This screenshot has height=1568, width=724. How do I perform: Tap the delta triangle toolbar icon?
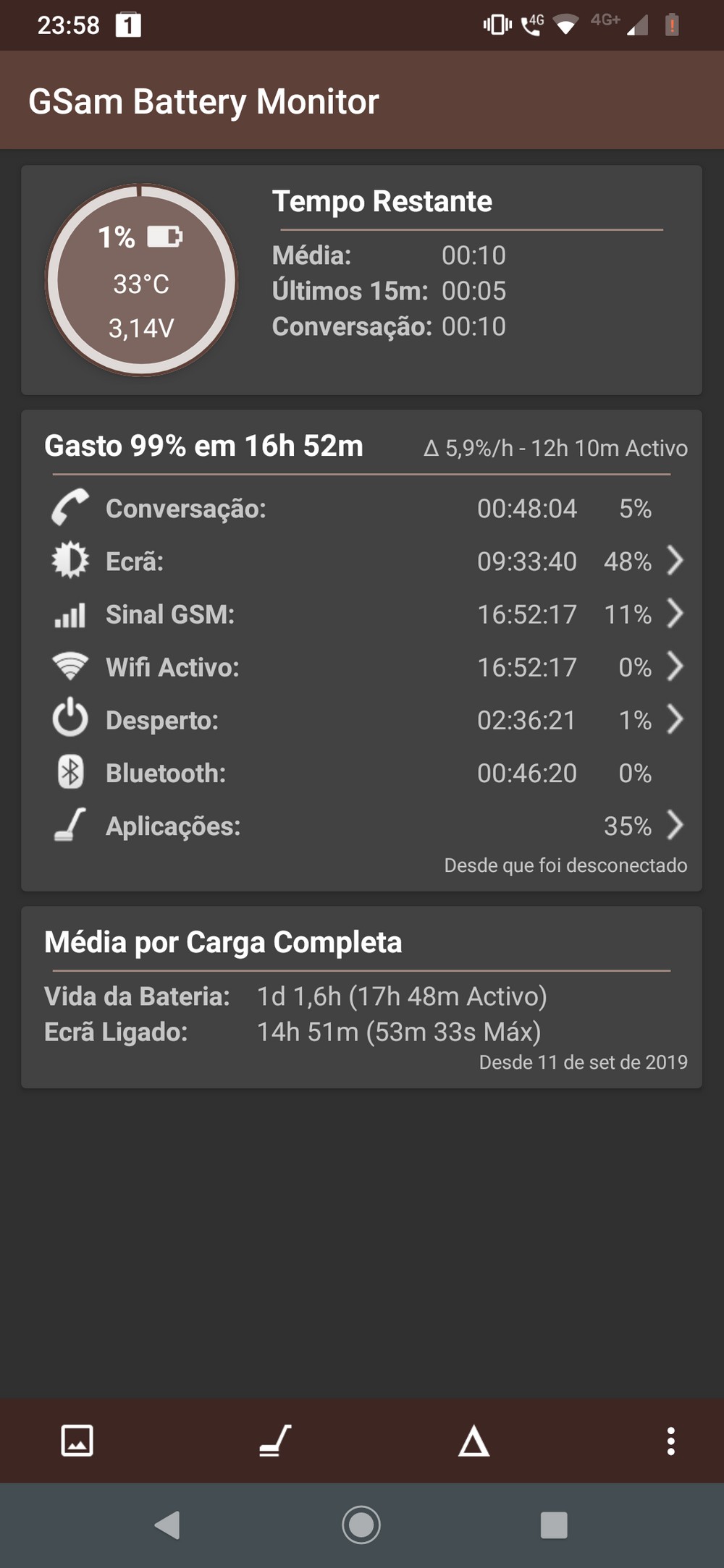pyautogui.click(x=473, y=1440)
